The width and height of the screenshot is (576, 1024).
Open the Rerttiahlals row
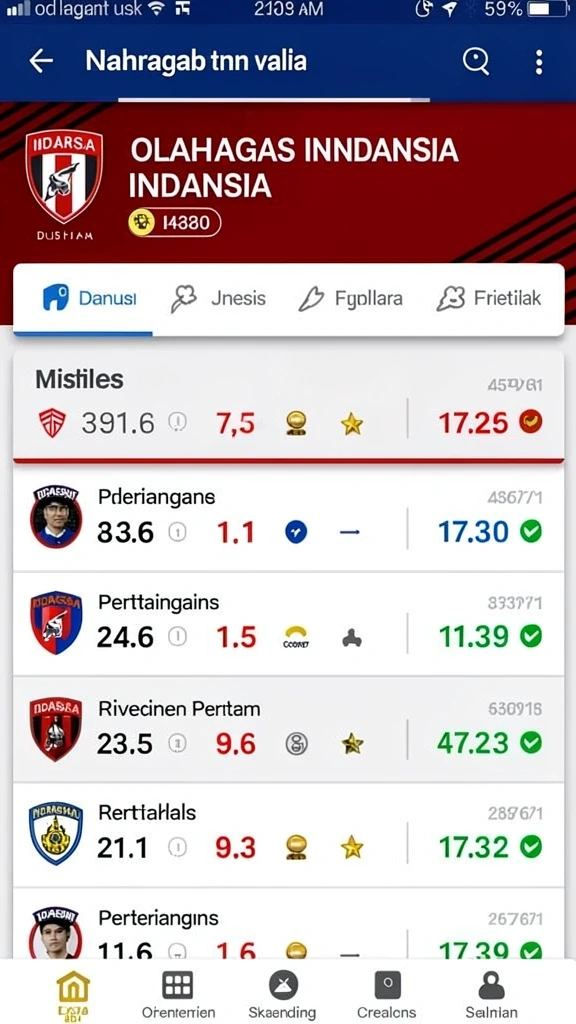(289, 835)
